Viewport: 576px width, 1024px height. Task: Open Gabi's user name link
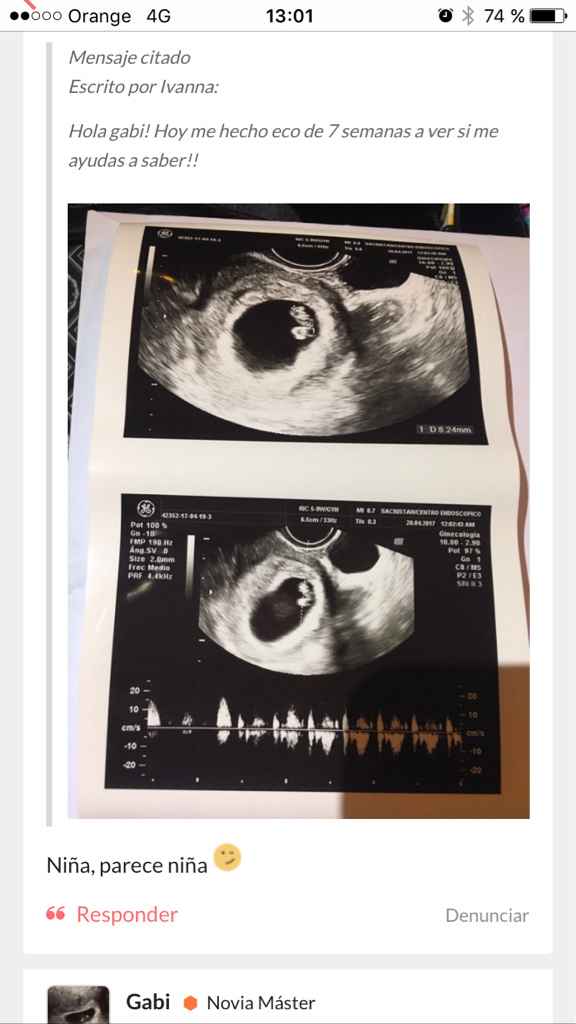[148, 1001]
